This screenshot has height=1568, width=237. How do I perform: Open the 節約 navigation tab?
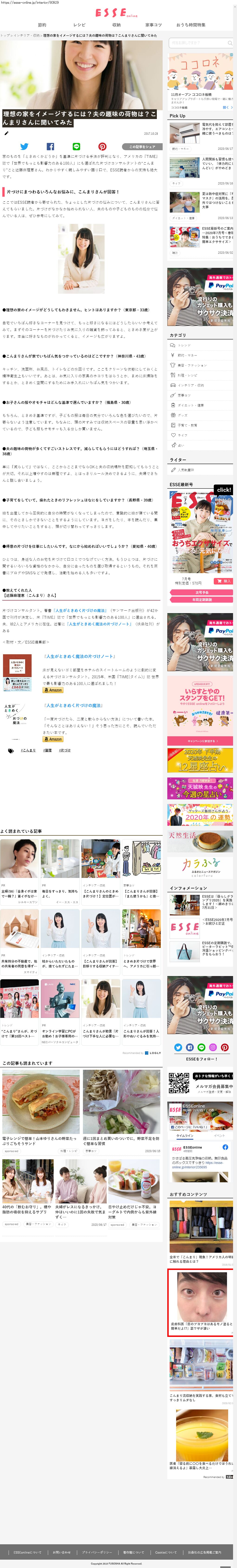(42, 25)
